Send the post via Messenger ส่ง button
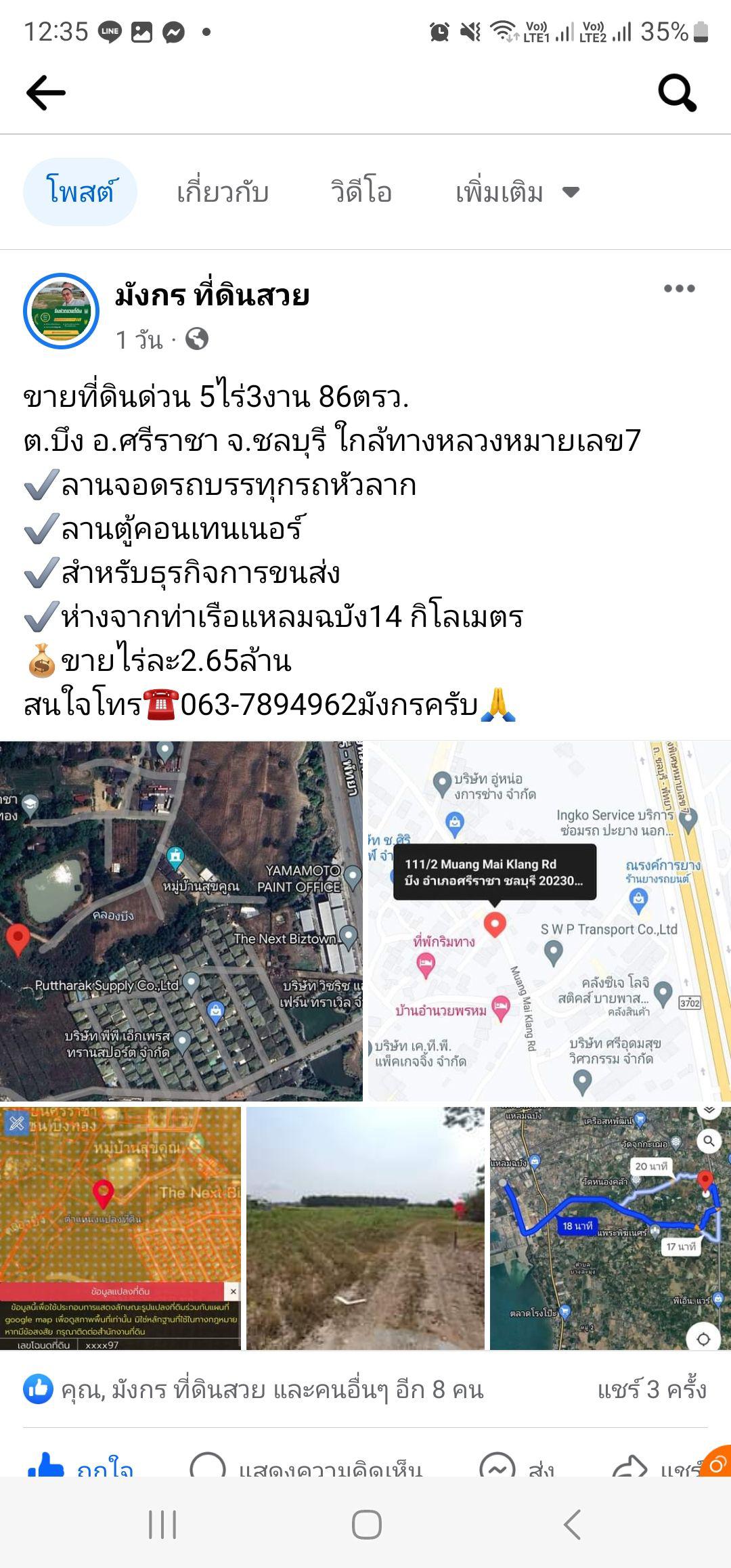Image resolution: width=731 pixels, height=1568 pixels. (x=516, y=1466)
